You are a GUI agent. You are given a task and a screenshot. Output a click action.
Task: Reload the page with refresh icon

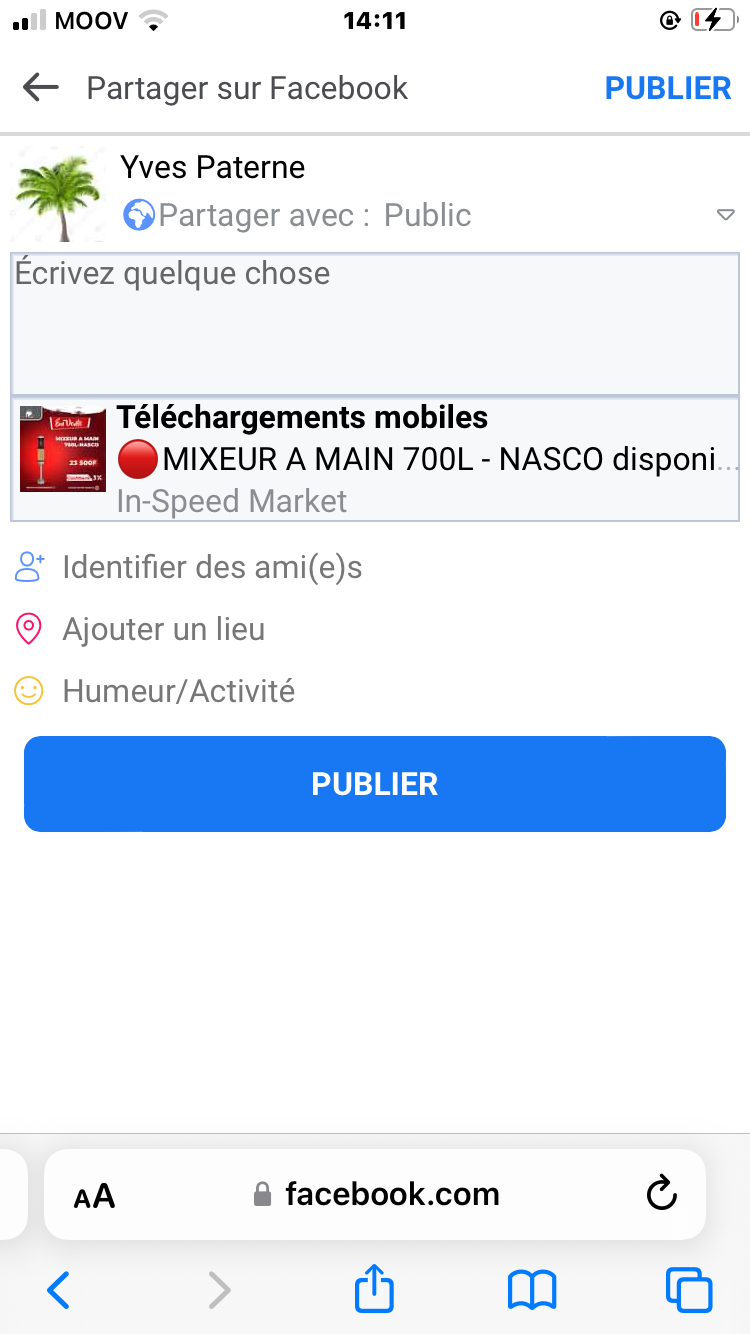[662, 1193]
